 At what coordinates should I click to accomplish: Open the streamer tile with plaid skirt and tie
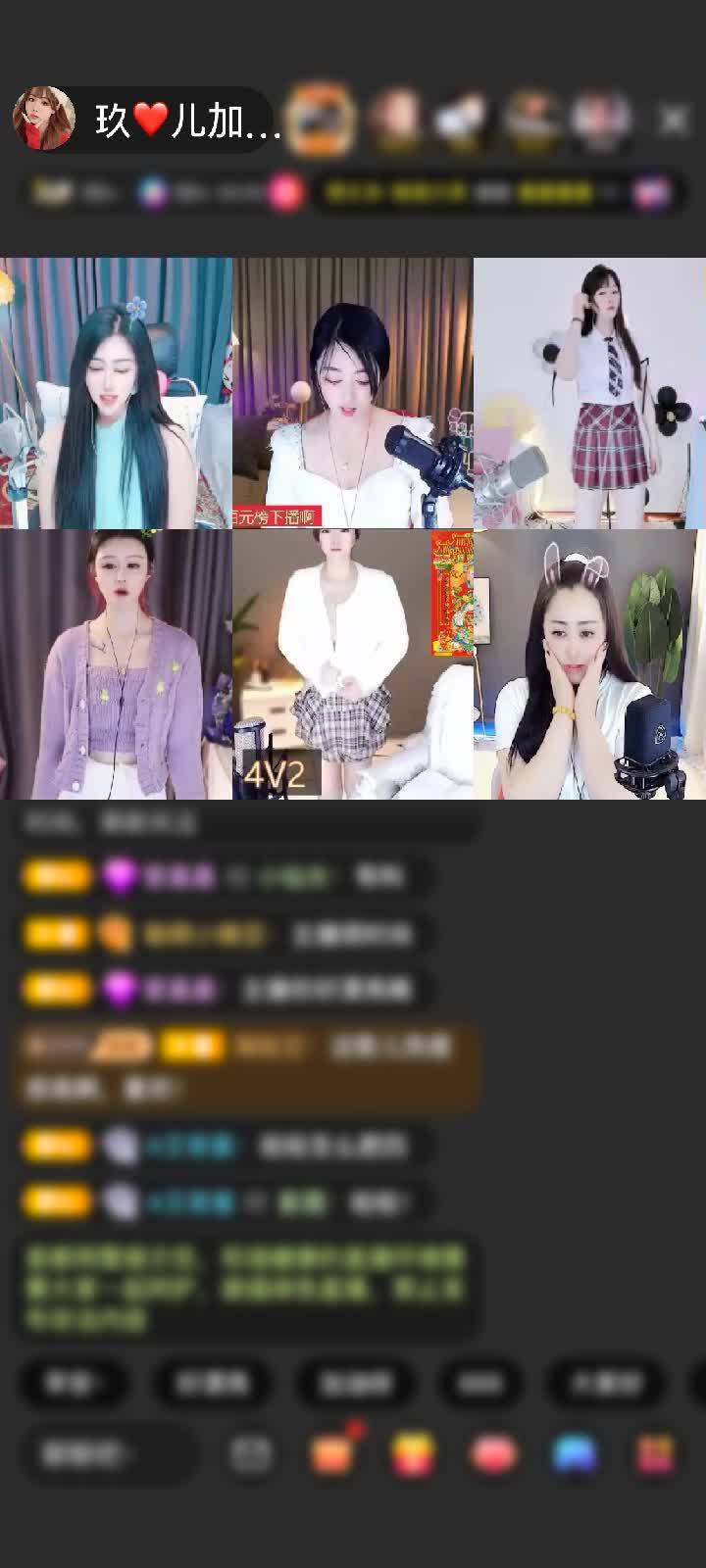pos(589,393)
